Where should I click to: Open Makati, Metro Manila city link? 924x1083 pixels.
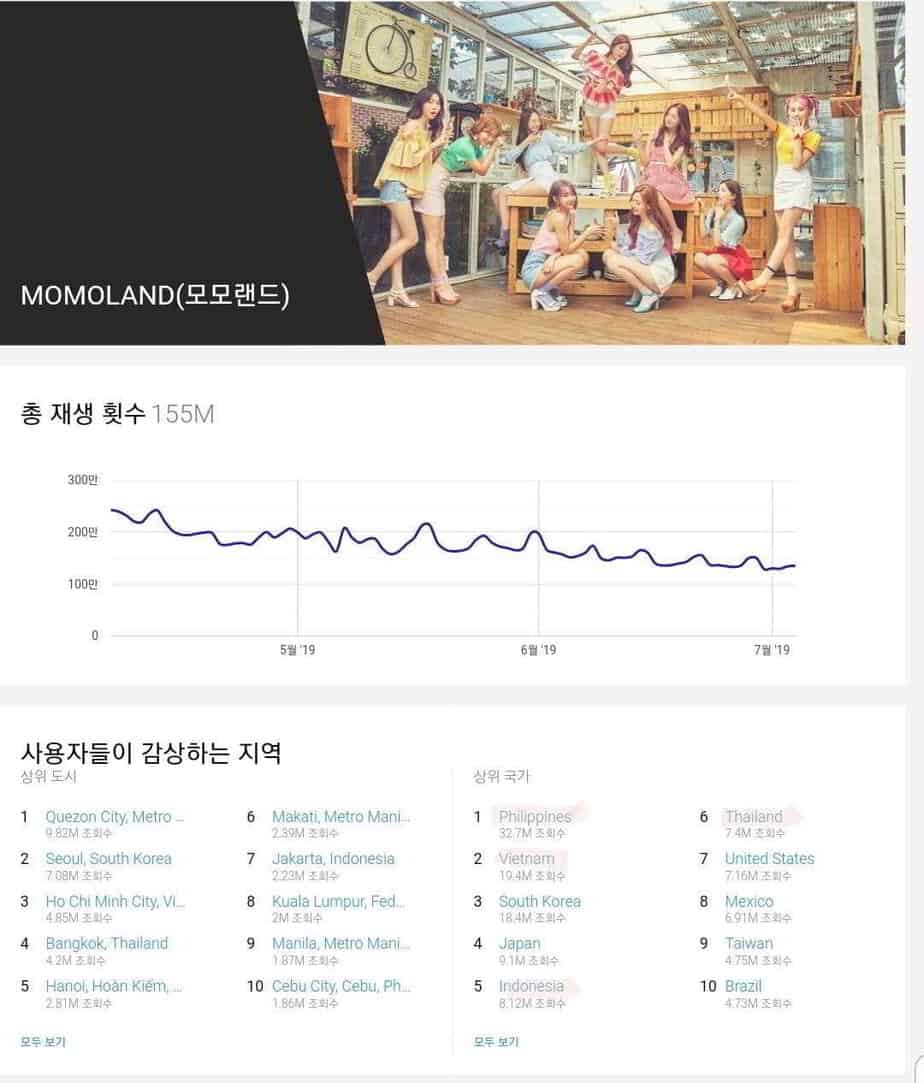[340, 816]
